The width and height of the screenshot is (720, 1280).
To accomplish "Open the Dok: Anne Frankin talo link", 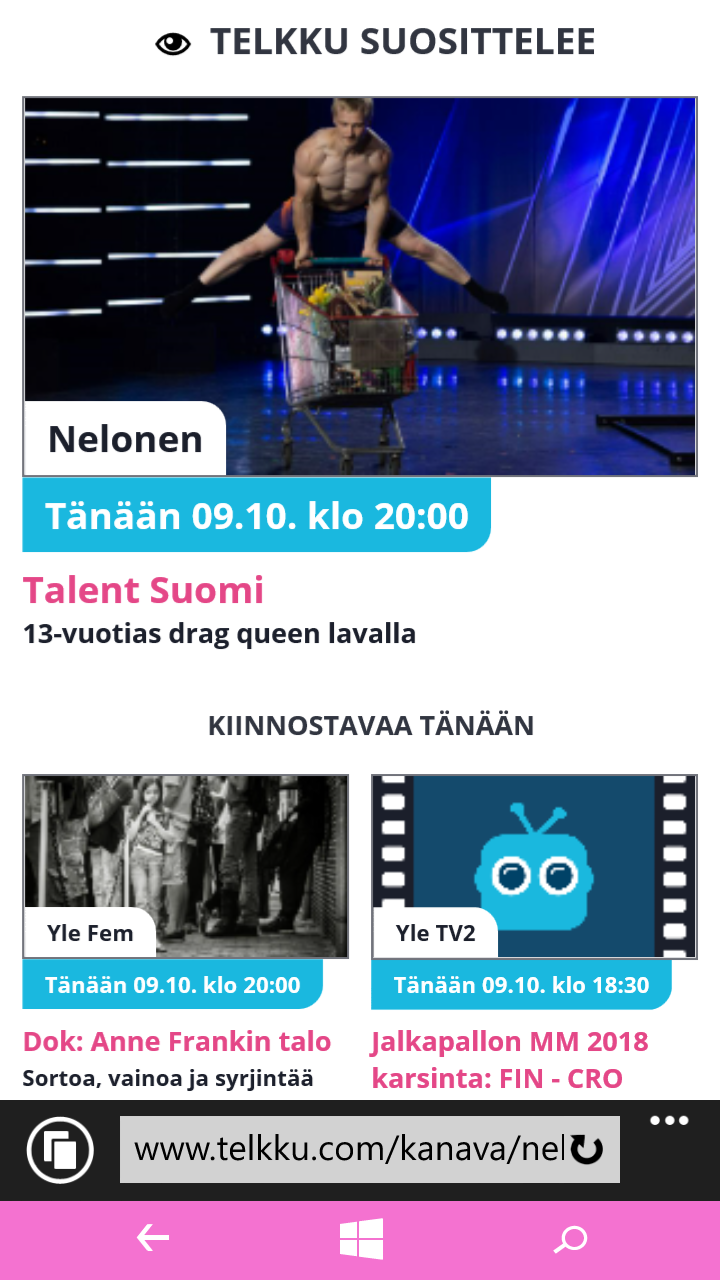I will click(177, 1041).
